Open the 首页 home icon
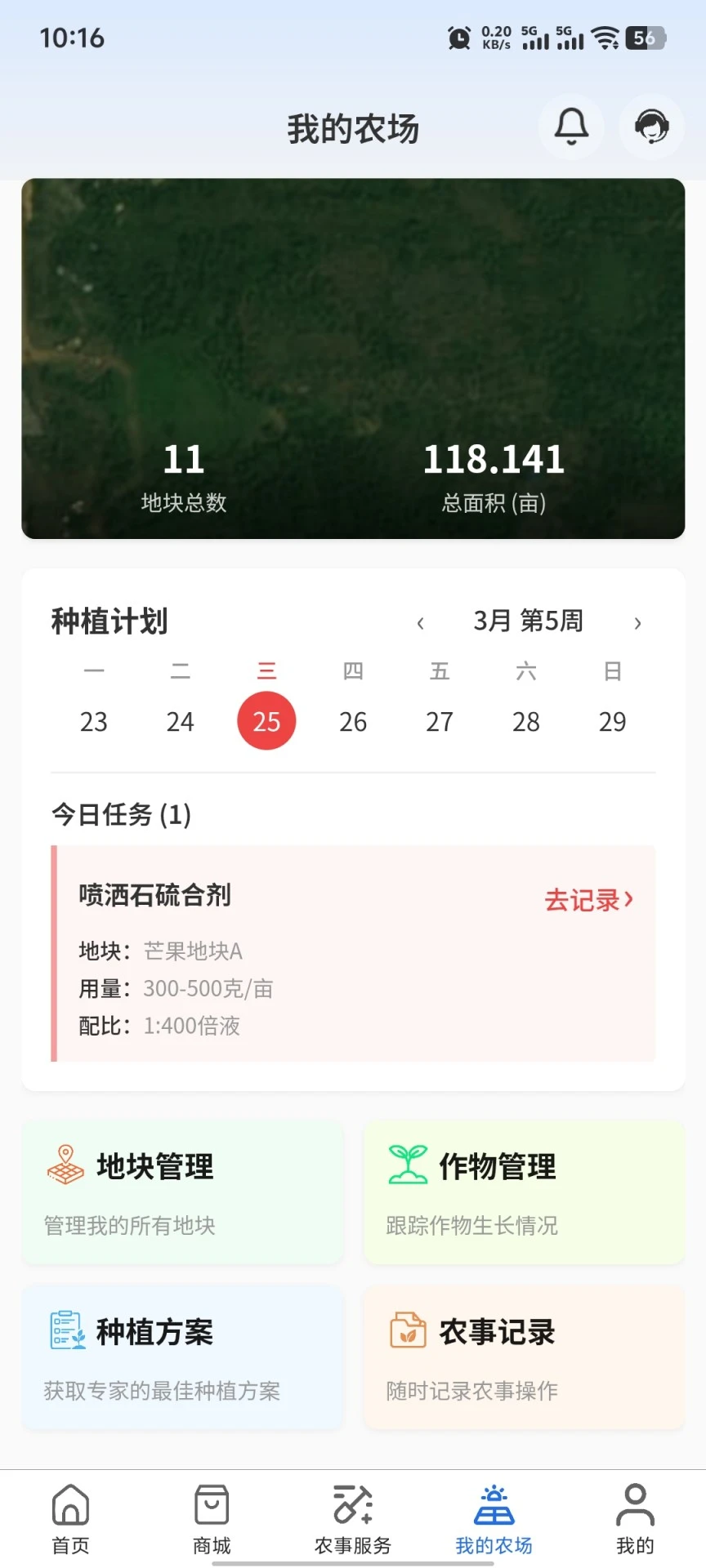Screen dimensions: 706x1568 tap(69, 1505)
